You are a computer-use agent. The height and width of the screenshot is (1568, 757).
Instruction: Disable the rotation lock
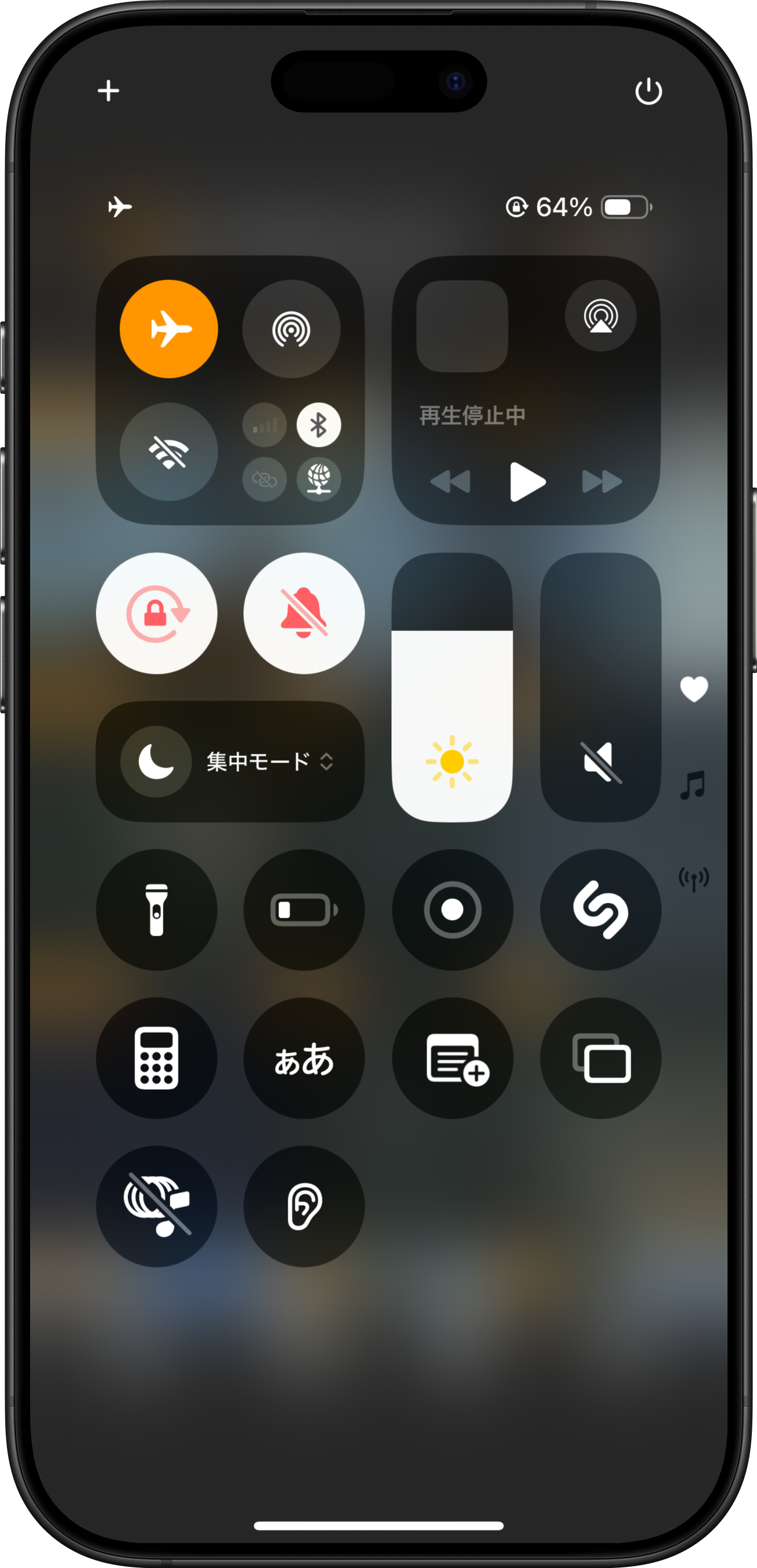[x=156, y=613]
